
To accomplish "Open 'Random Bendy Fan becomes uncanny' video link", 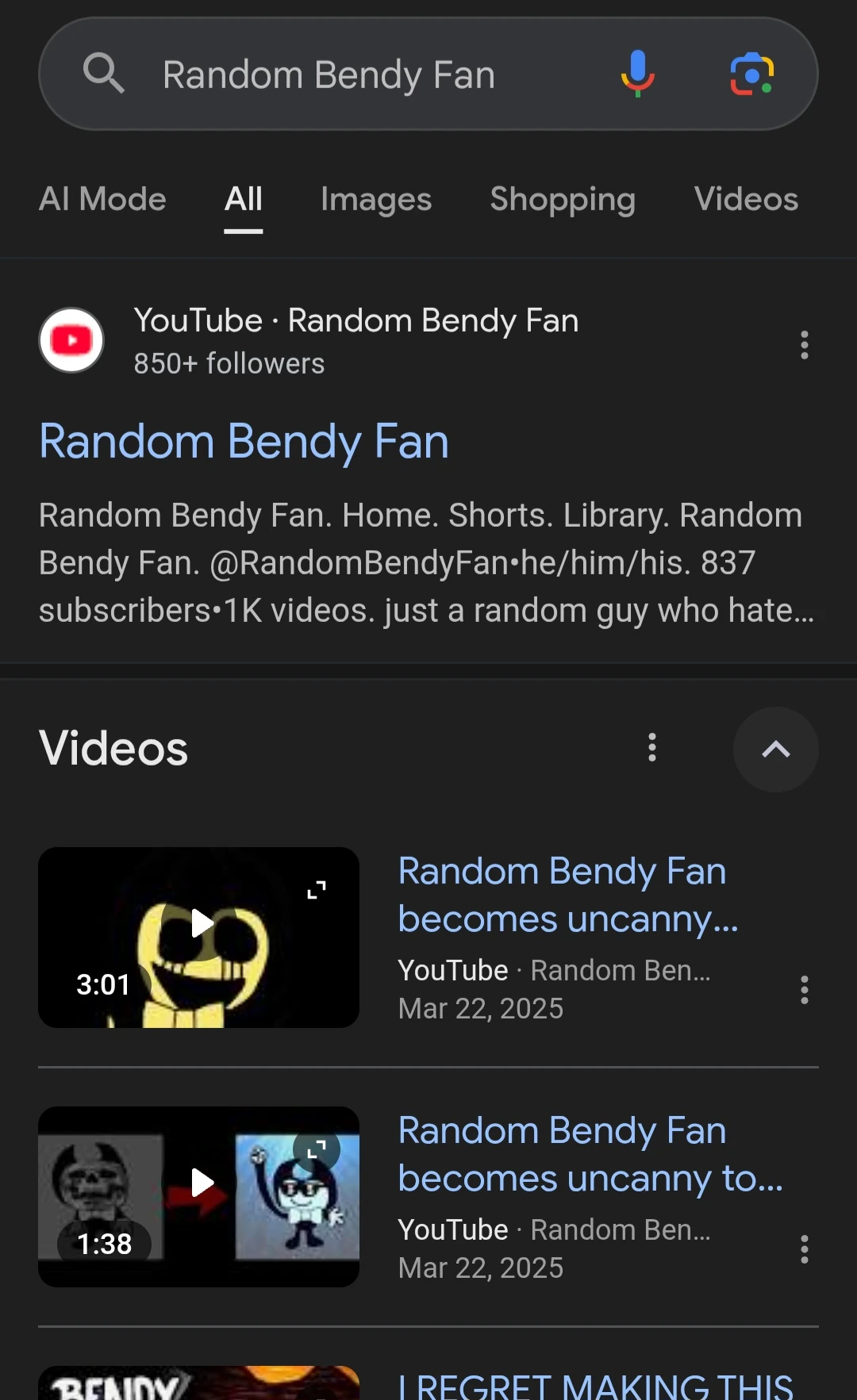I will [568, 895].
